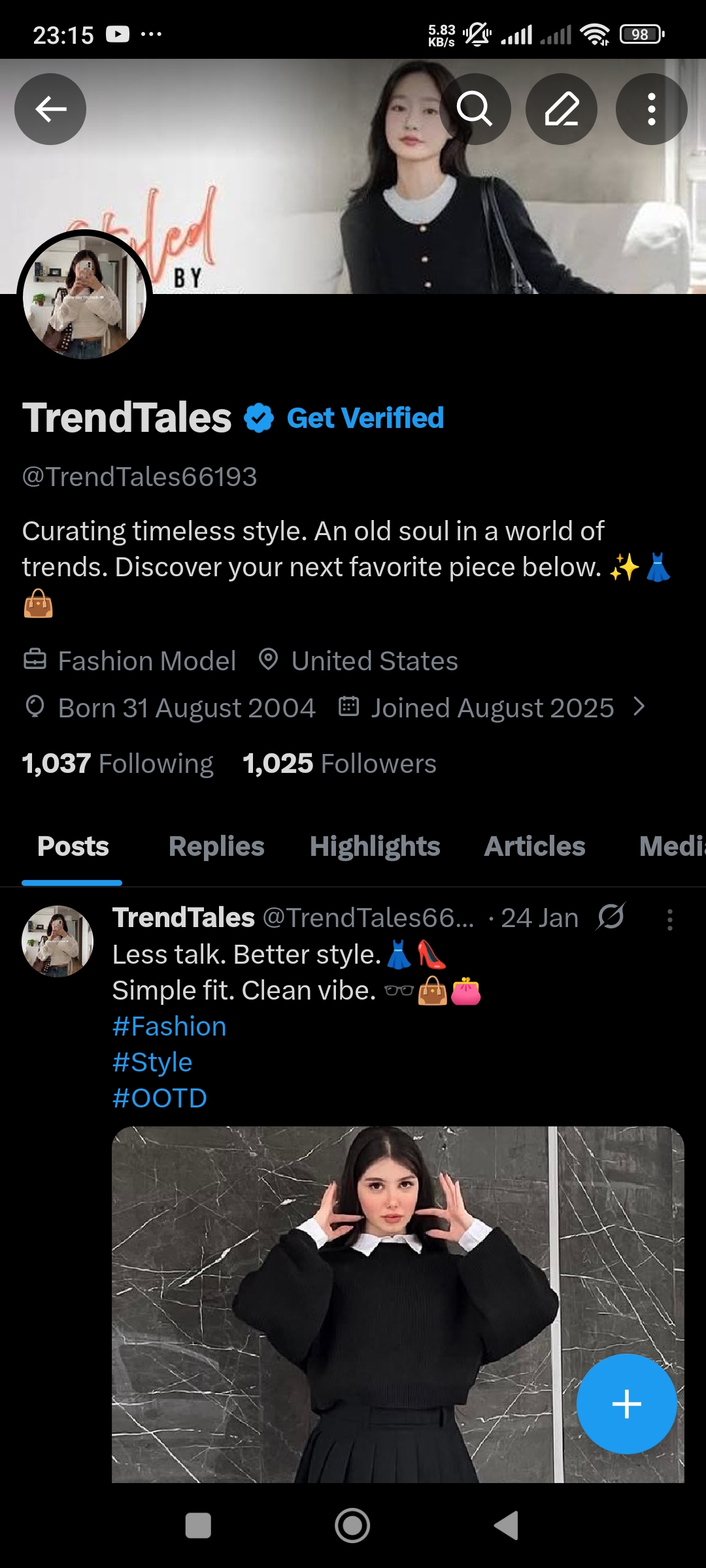The image size is (706, 1568).
Task: Open the profile overflow three-dot menu
Action: click(x=652, y=109)
